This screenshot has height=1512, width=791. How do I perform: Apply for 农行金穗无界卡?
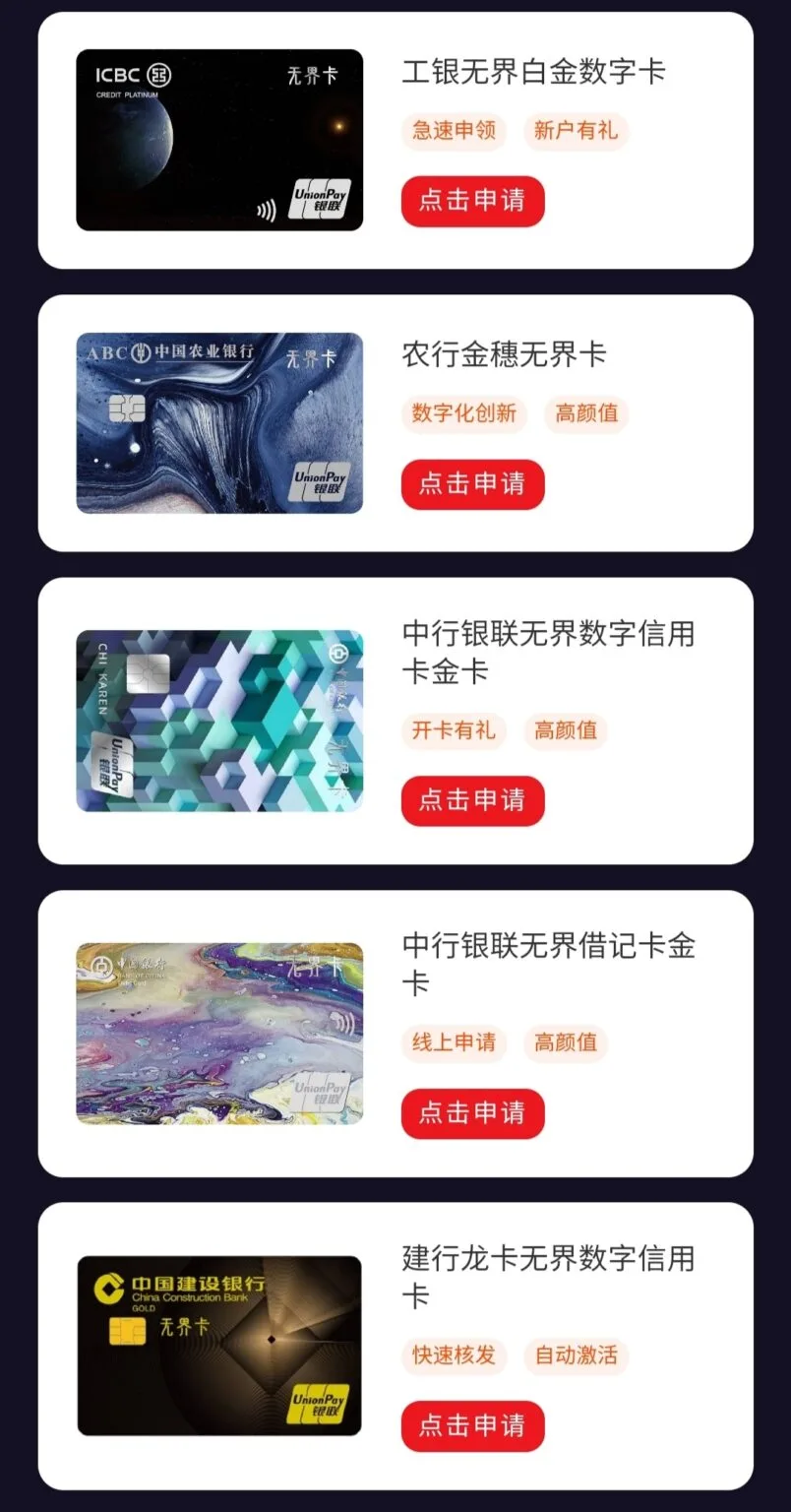tap(472, 484)
